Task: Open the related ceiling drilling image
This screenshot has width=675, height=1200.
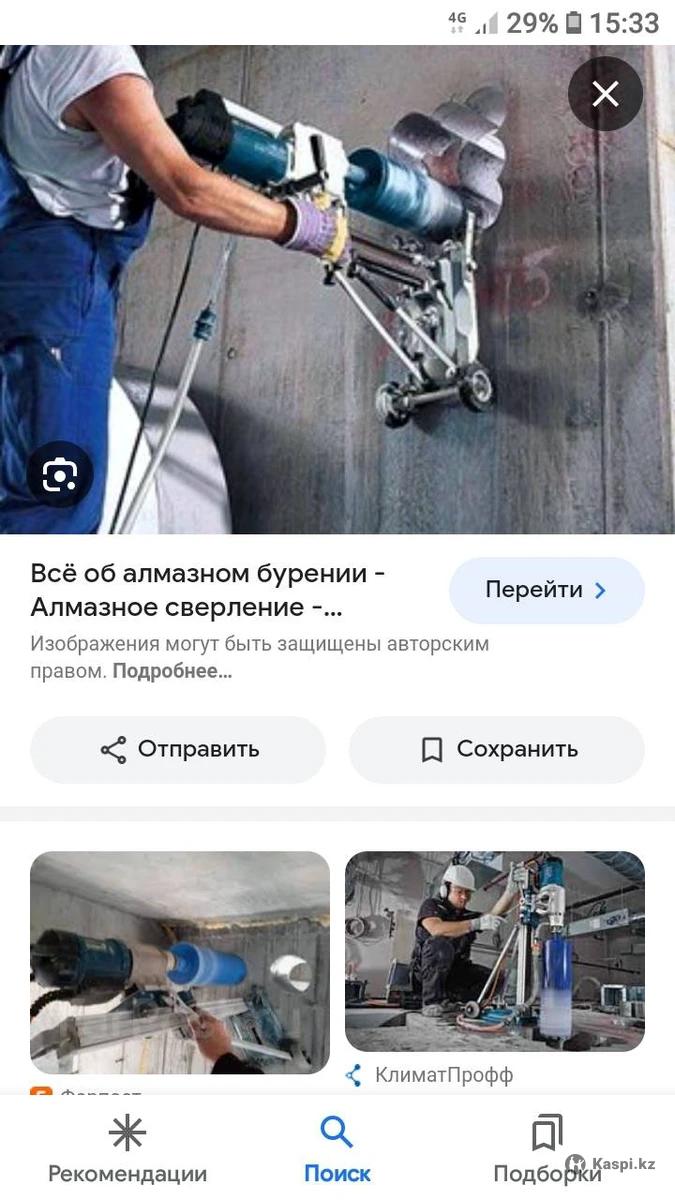Action: [x=180, y=962]
